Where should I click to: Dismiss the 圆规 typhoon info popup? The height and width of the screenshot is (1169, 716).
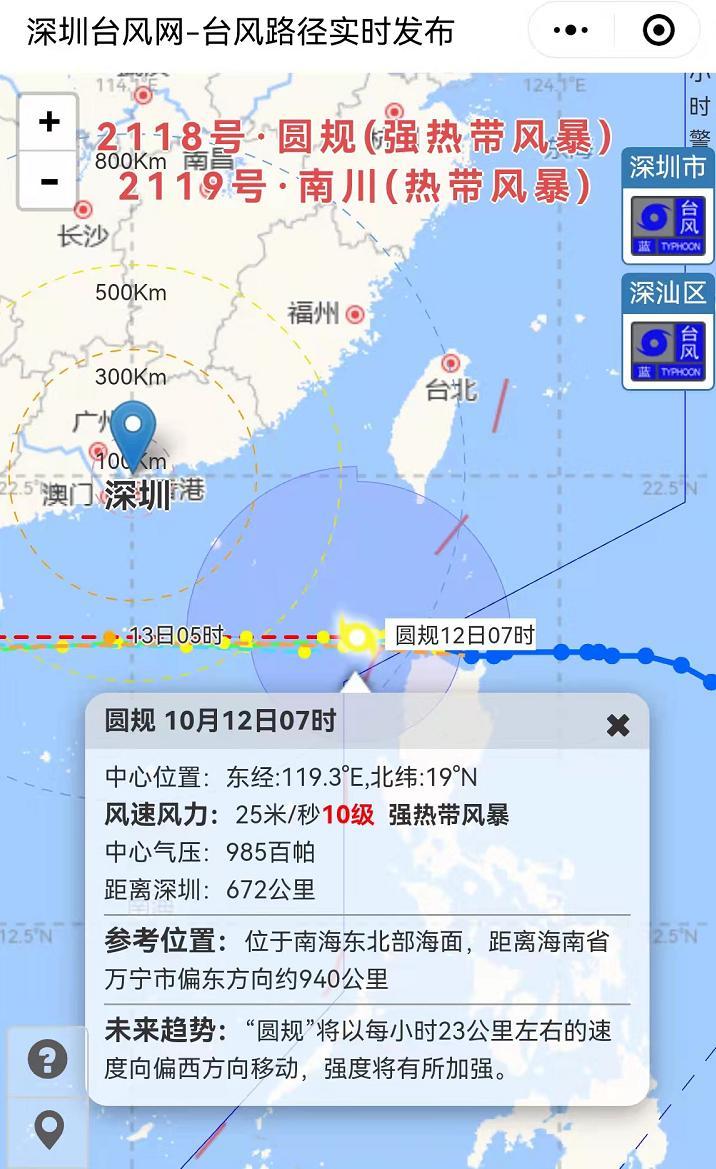[x=618, y=725]
